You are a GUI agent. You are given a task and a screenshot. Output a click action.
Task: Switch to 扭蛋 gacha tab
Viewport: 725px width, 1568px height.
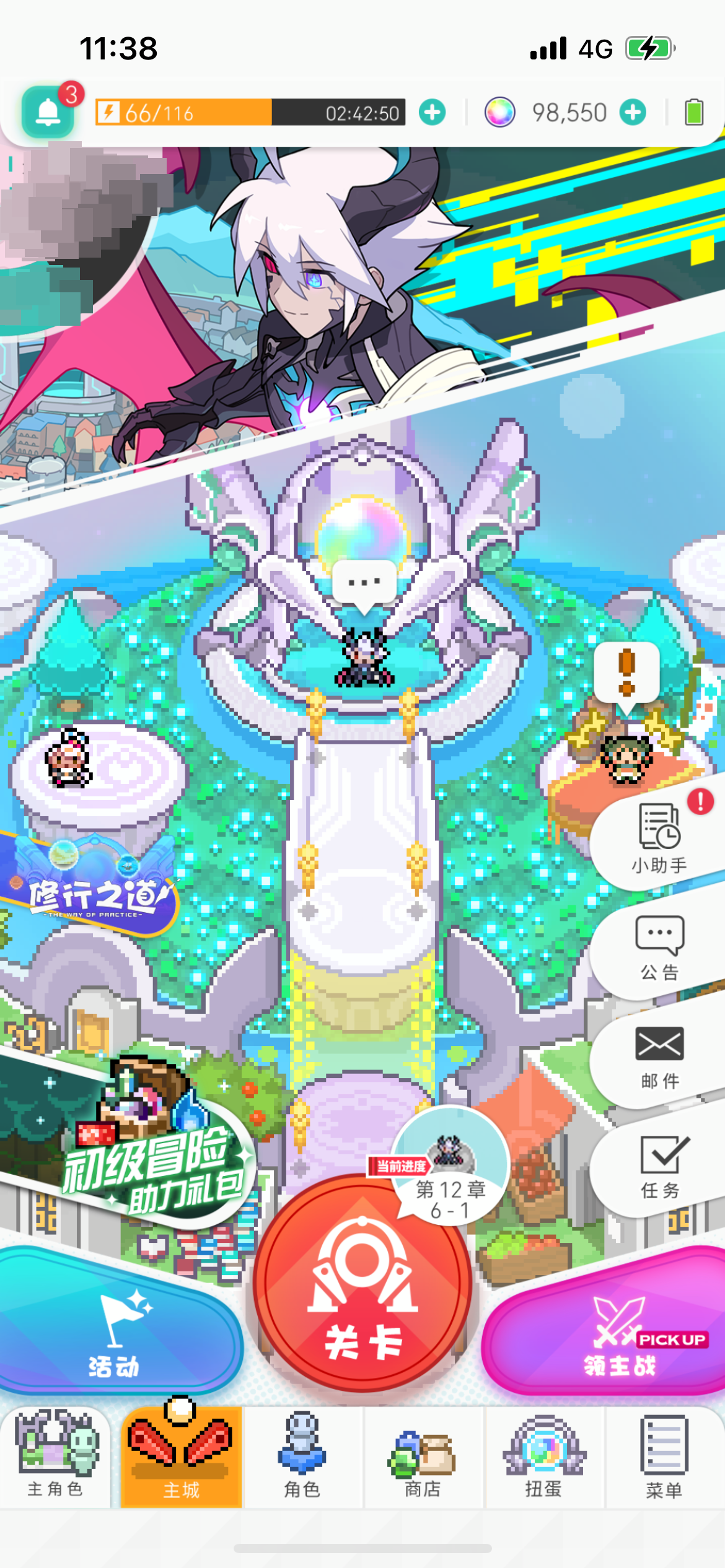(x=543, y=1457)
